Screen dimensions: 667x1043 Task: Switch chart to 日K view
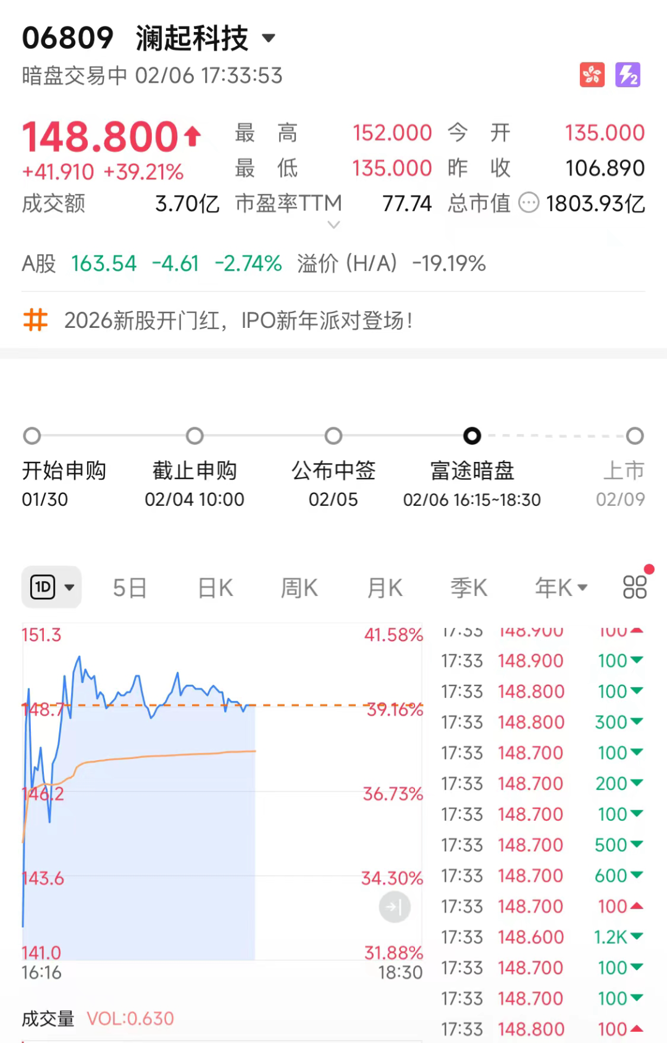coord(215,588)
